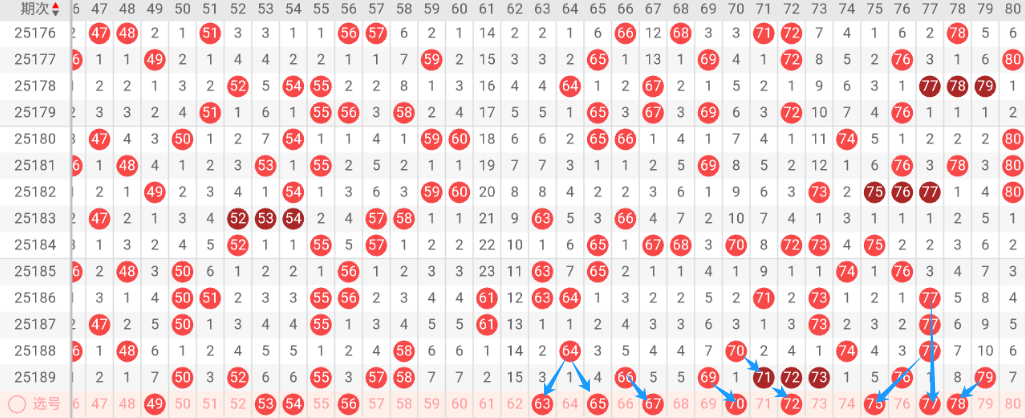Image resolution: width=1025 pixels, height=418 pixels.
Task: Select number 68 in the 选号 row
Action: (681, 404)
